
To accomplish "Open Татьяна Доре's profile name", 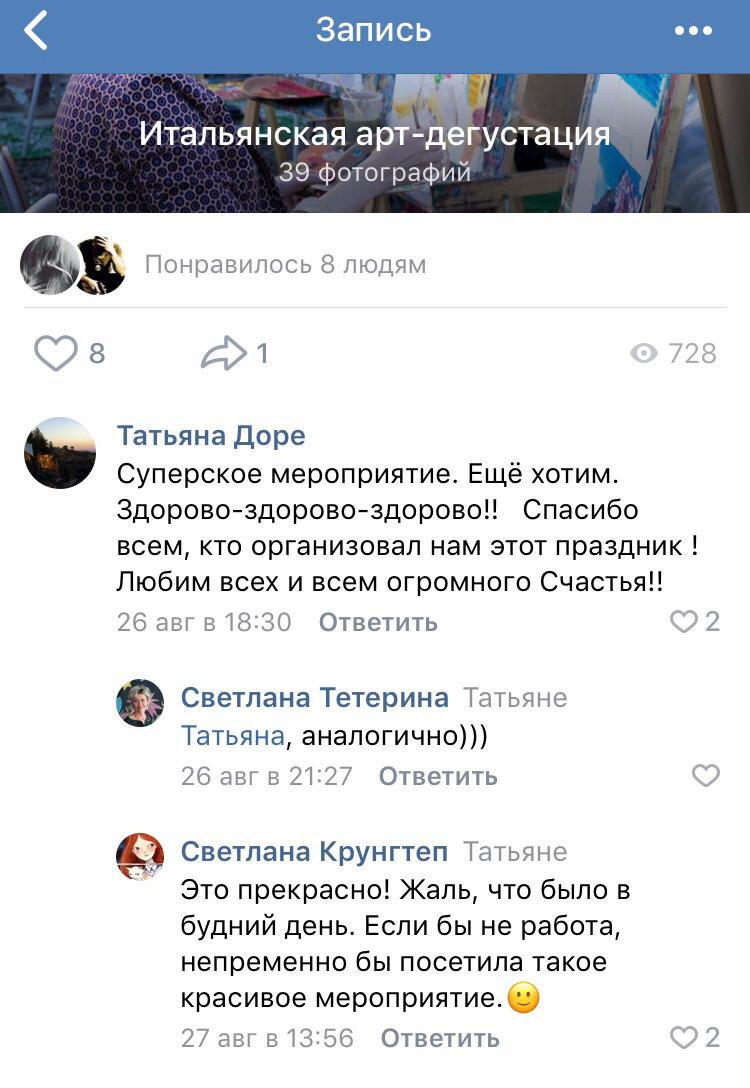I will coord(211,436).
